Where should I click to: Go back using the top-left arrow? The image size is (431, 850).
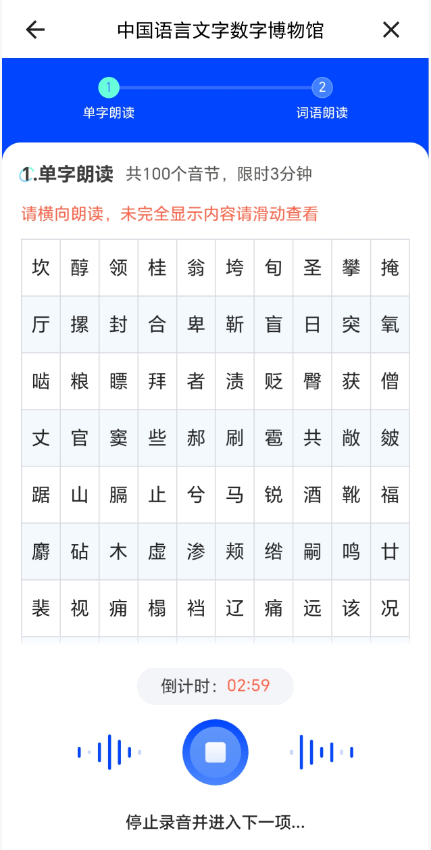[35, 30]
